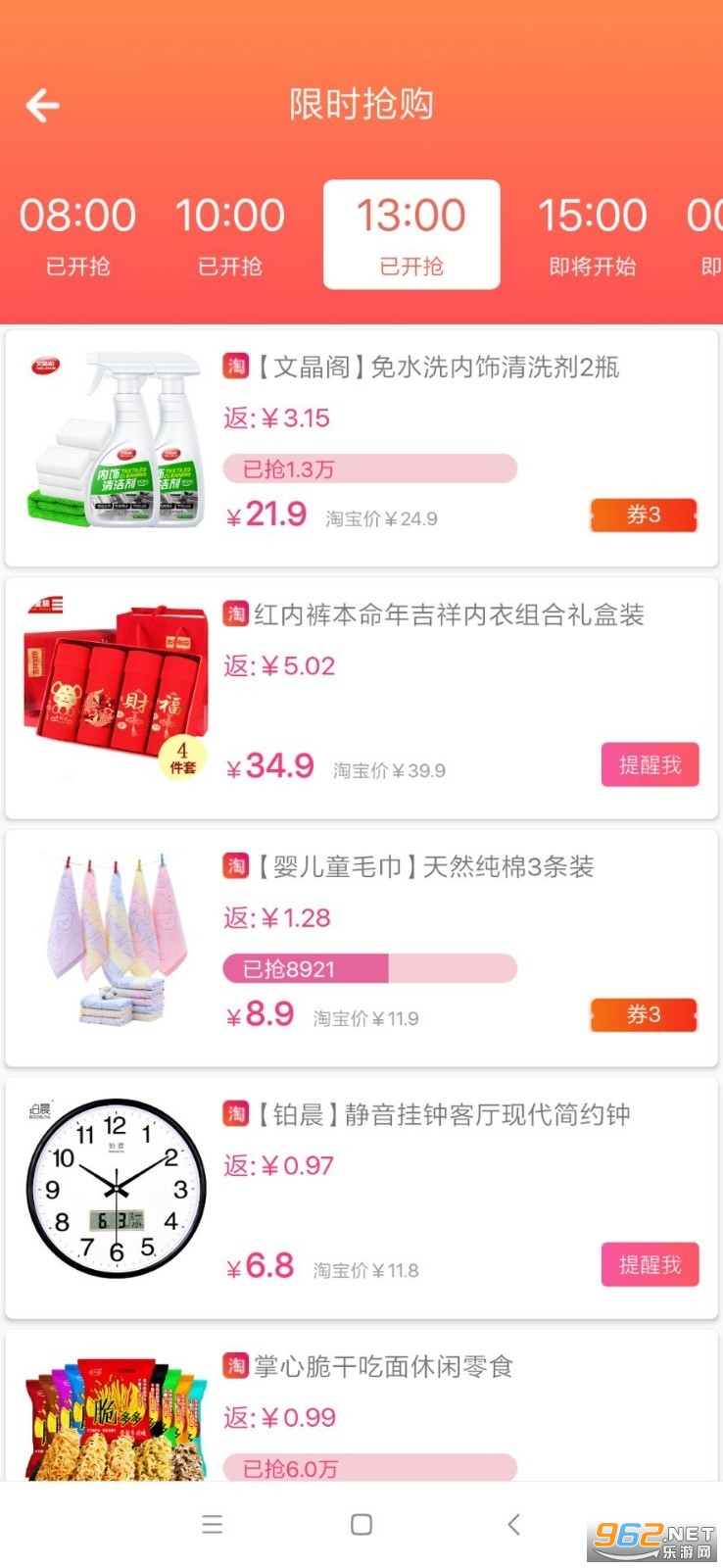The image size is (723, 1568).
Task: Tap 提醒我 for the 红内裤 gift box
Action: (x=650, y=765)
